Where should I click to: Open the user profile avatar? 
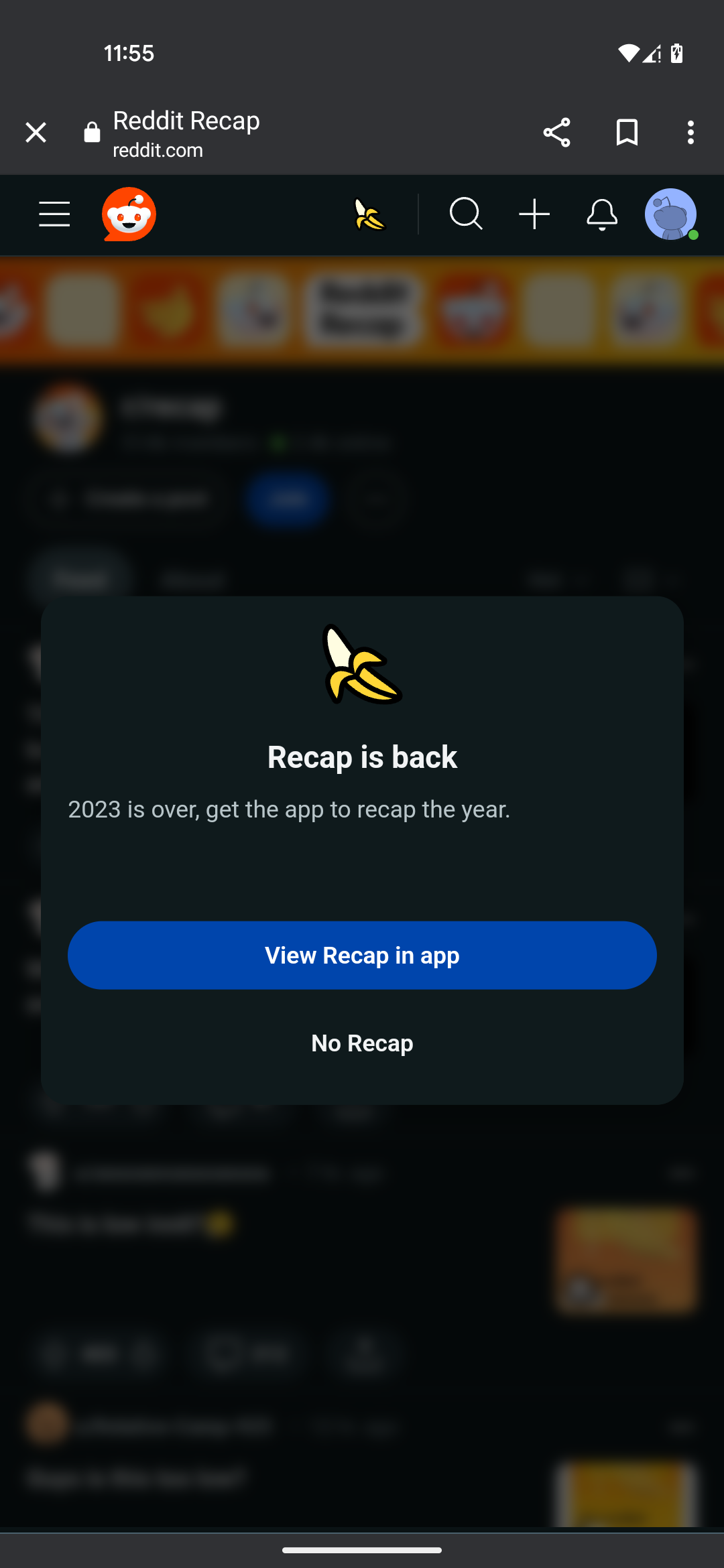point(670,214)
